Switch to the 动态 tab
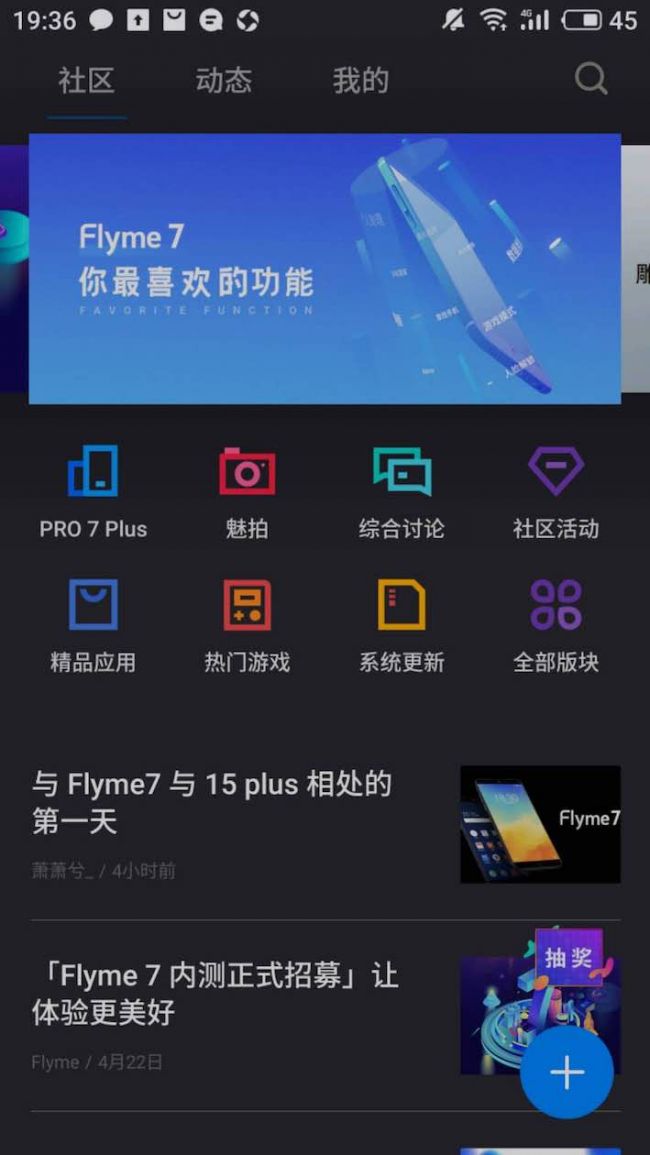650x1155 pixels. tap(223, 81)
